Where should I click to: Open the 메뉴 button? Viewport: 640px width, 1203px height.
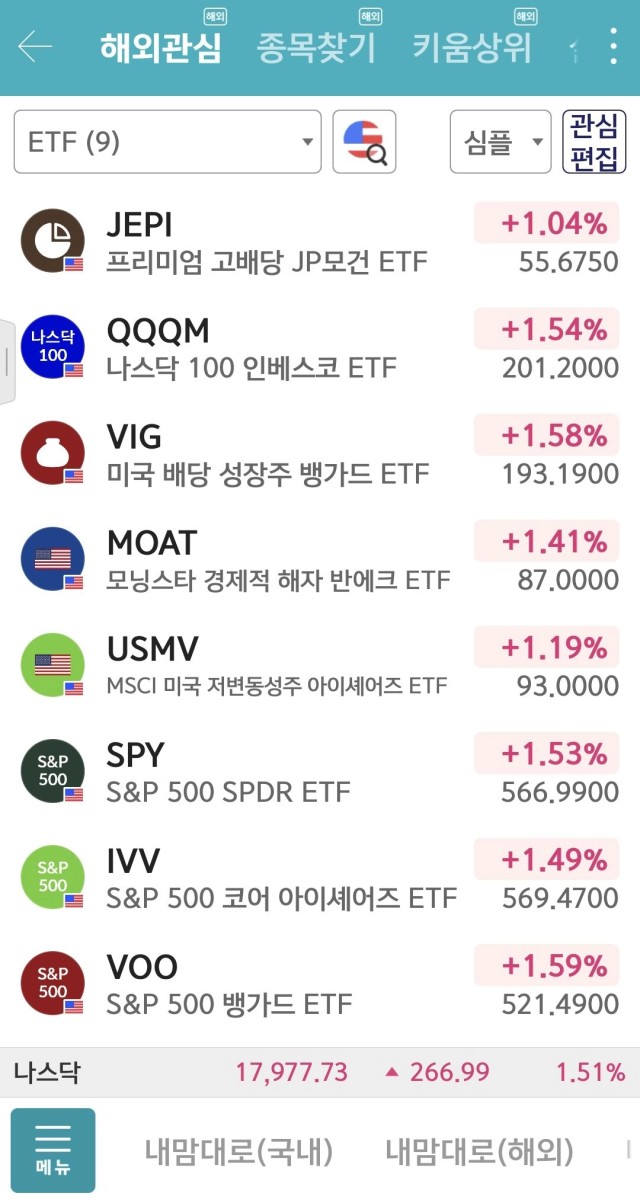(x=53, y=1150)
